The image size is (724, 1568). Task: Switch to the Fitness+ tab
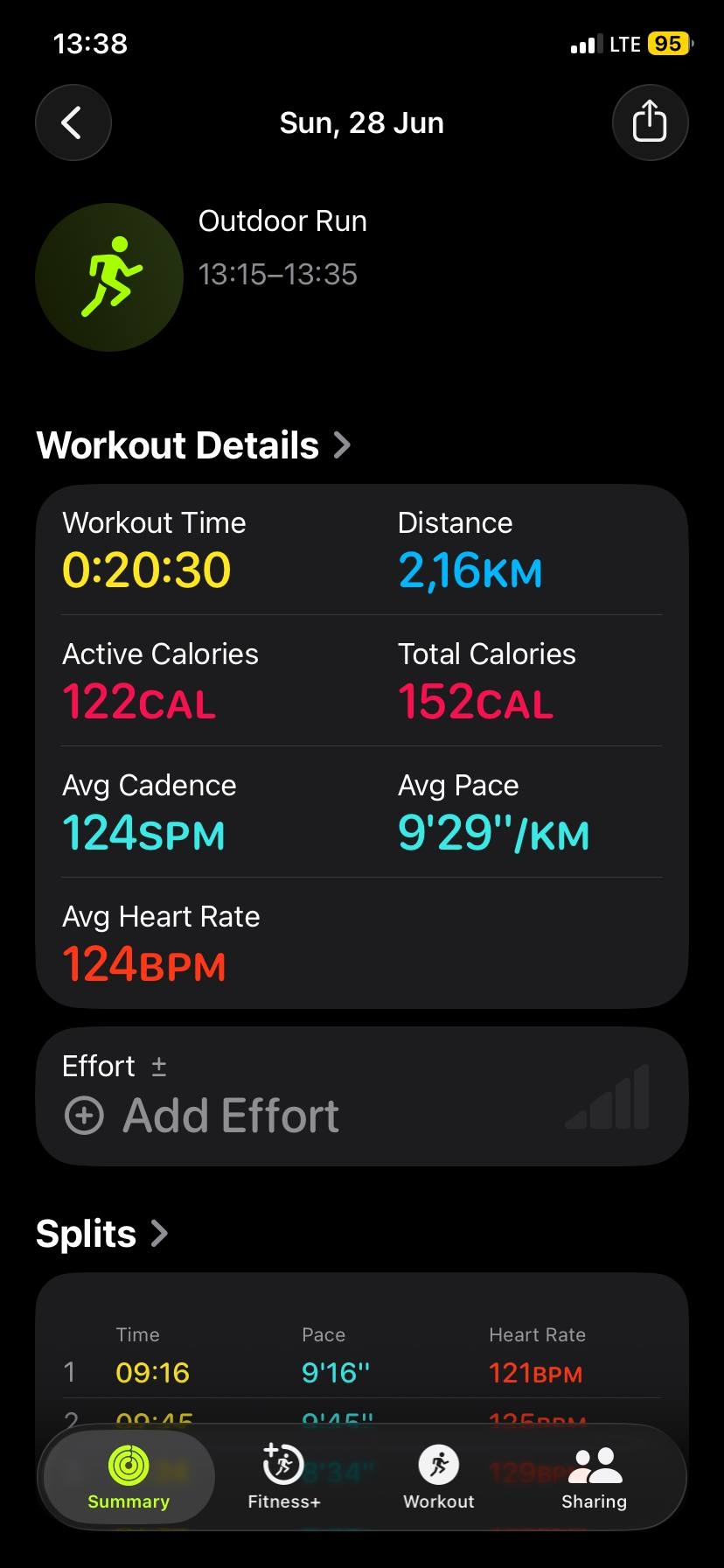pyautogui.click(x=284, y=1477)
